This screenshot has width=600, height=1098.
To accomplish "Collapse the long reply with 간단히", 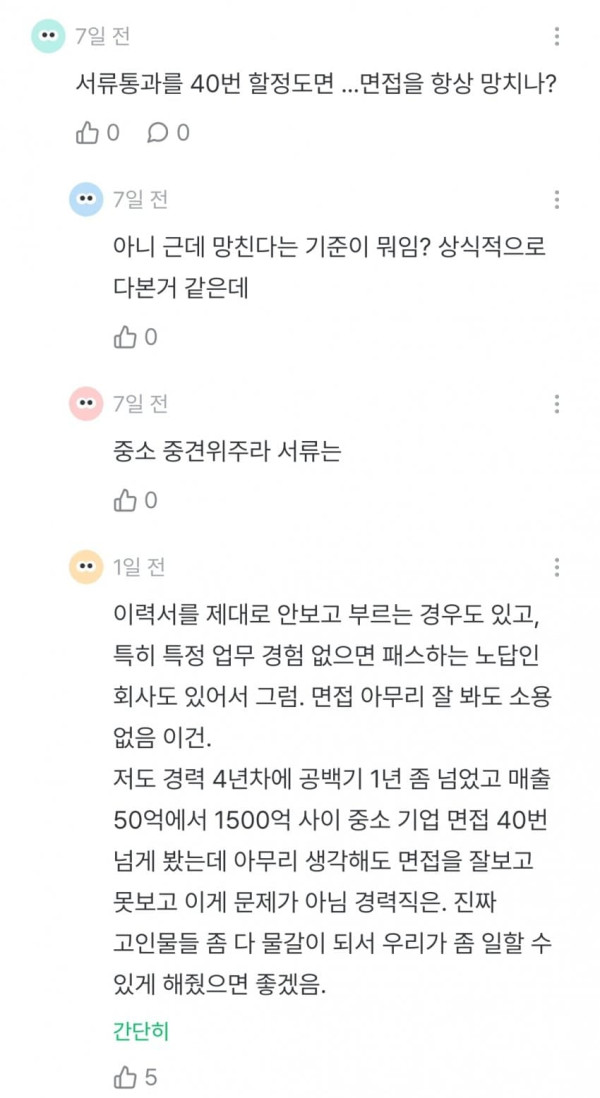I will coord(141,1031).
